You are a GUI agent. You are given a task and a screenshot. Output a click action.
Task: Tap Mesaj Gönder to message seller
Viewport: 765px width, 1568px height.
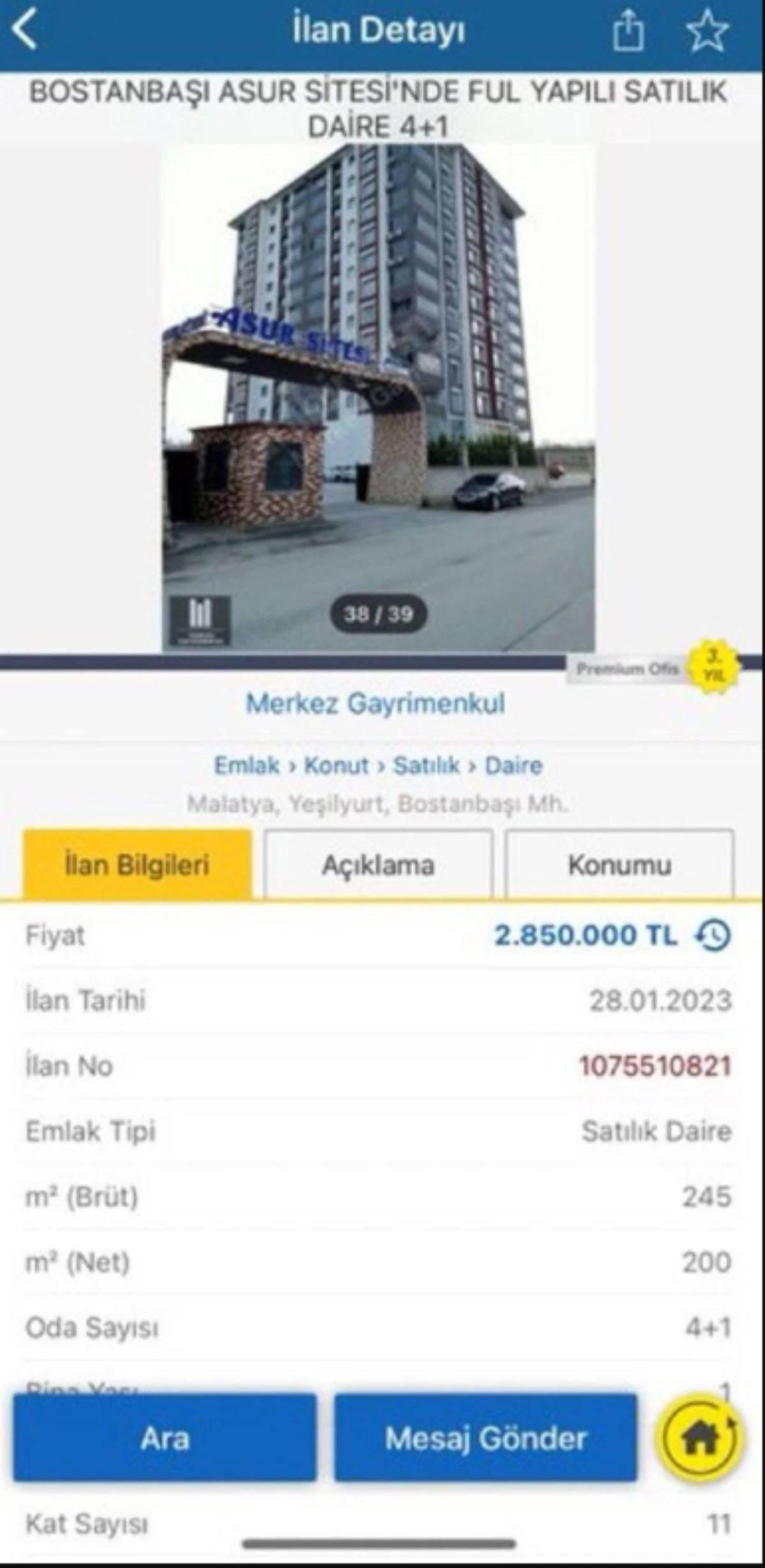(x=486, y=1438)
